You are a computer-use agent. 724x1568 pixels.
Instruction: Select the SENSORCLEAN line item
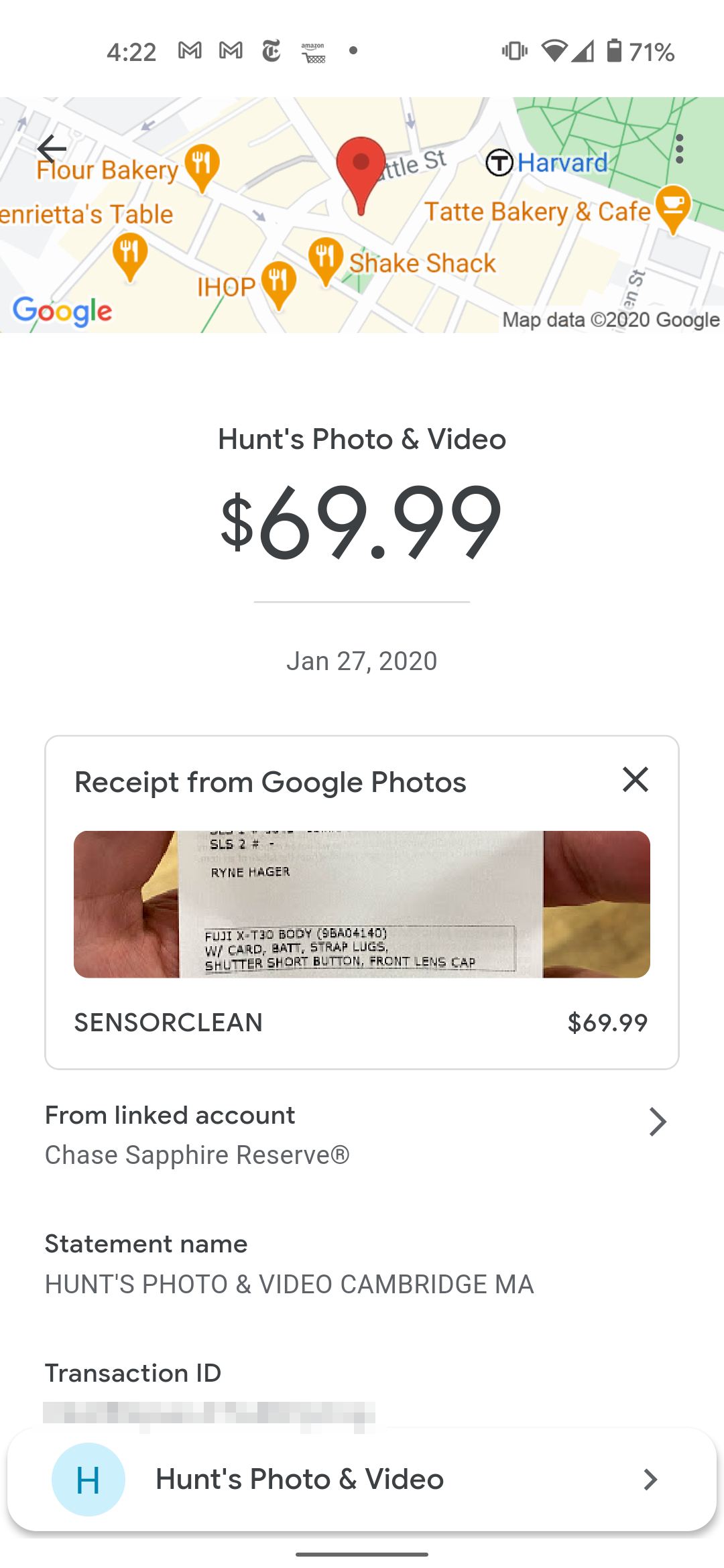tap(168, 1021)
